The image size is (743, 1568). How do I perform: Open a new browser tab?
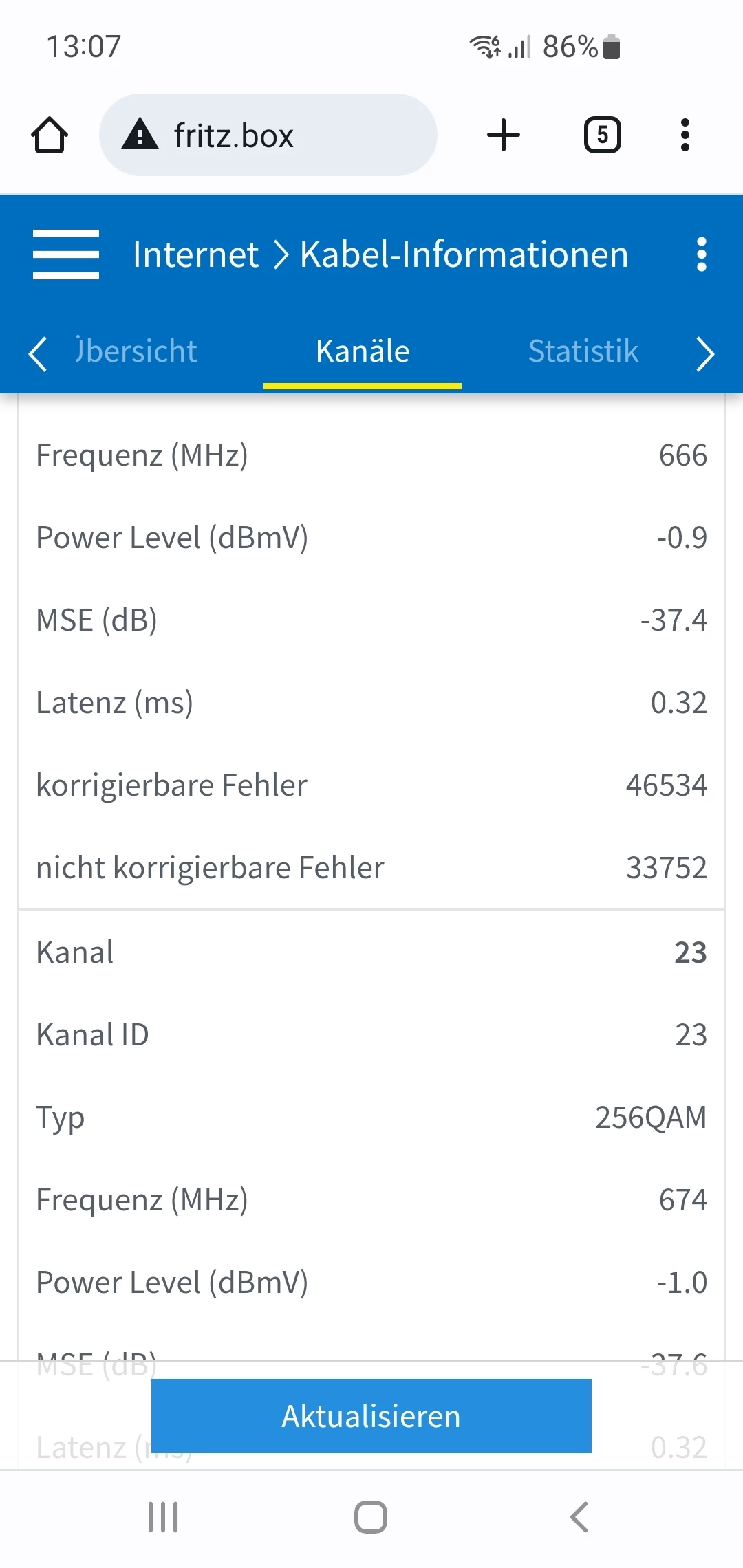point(504,135)
